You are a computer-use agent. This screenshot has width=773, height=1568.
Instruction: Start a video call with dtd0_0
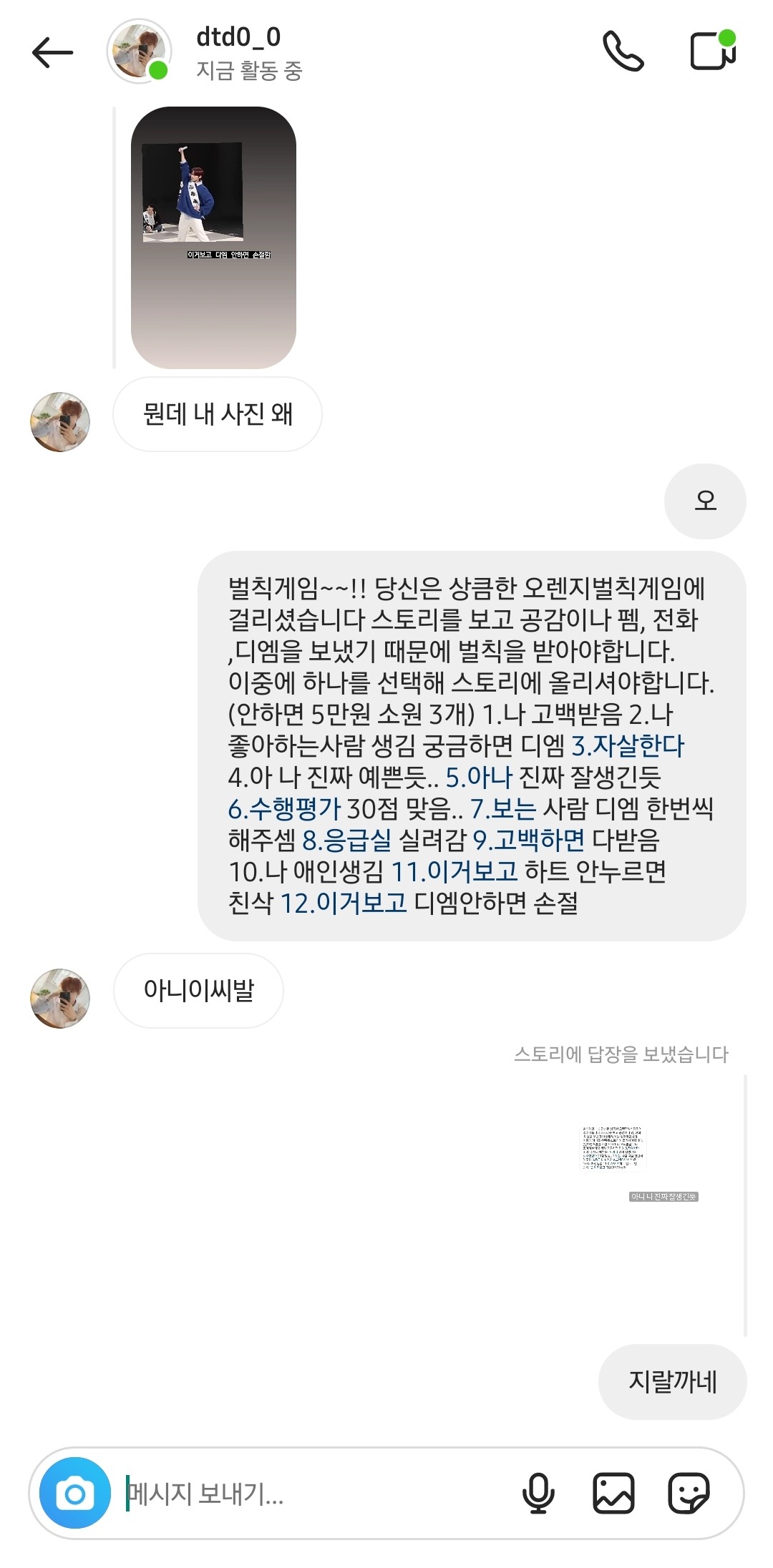click(713, 52)
